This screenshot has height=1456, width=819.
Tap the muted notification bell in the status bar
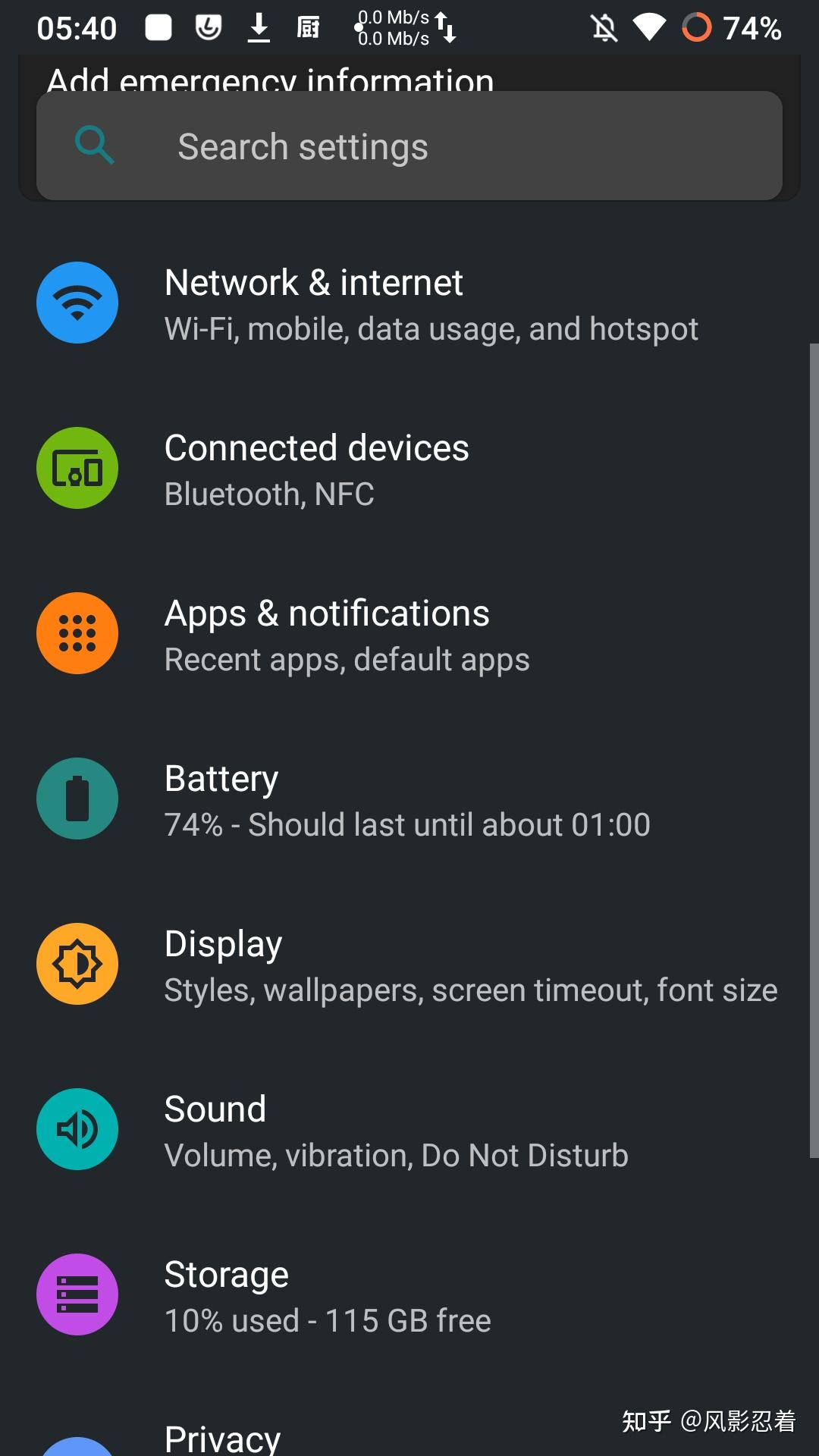point(602,27)
